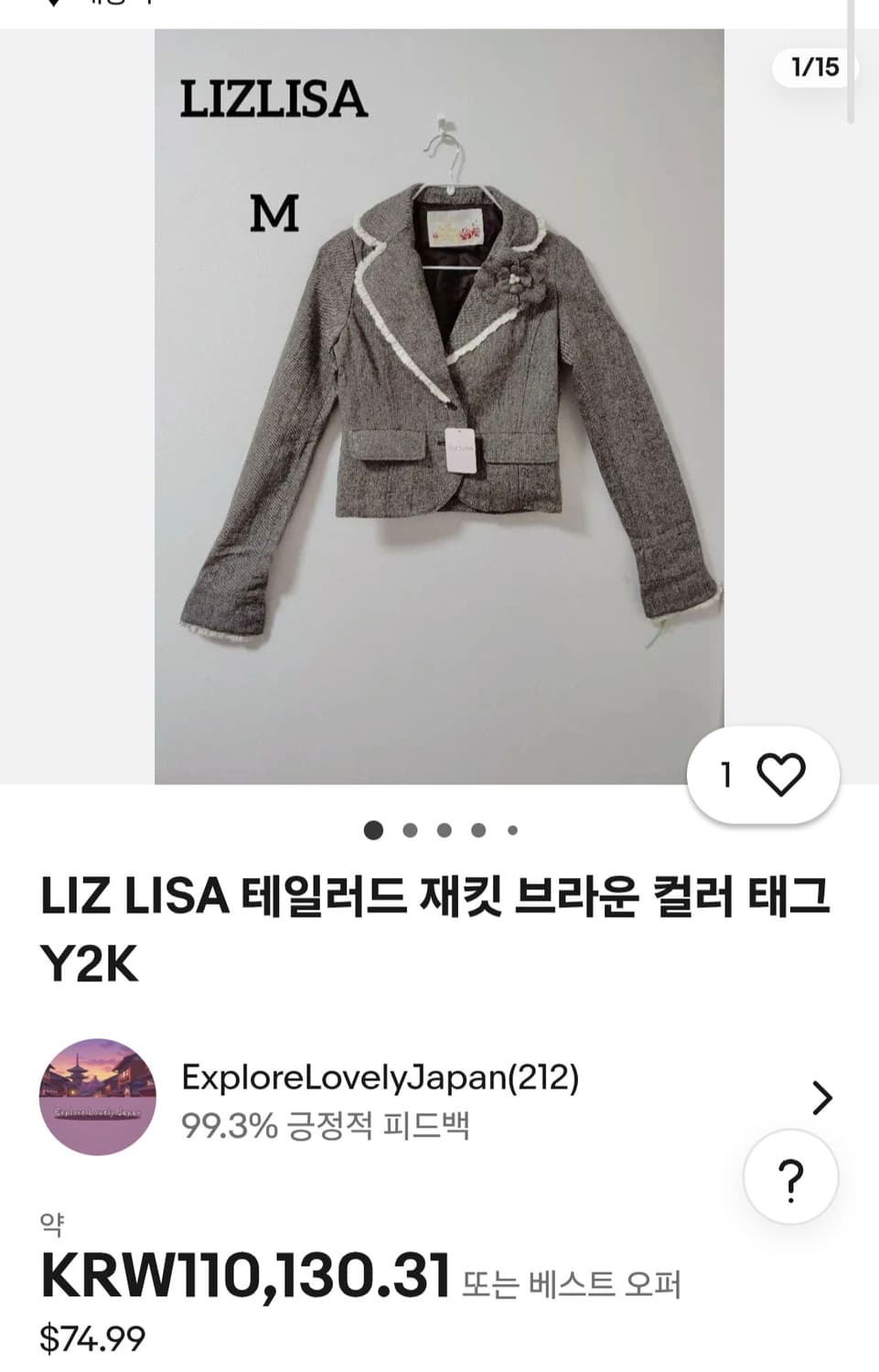Tap the 1/15 photo counter badge
Viewport: 879px width, 1372px height.
point(815,65)
